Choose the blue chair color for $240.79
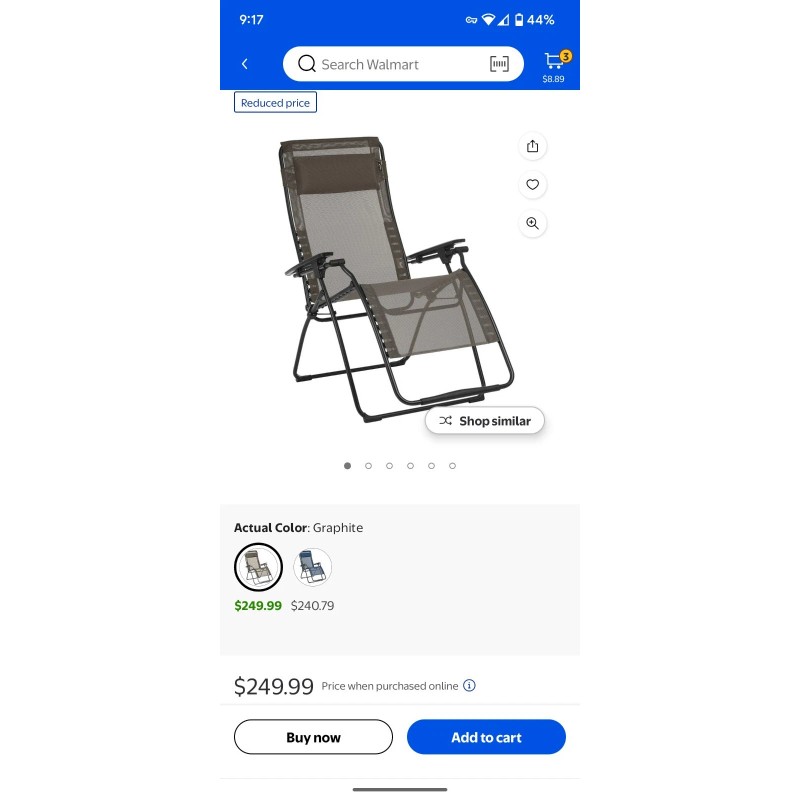Viewport: 800px width, 800px height. 312,567
